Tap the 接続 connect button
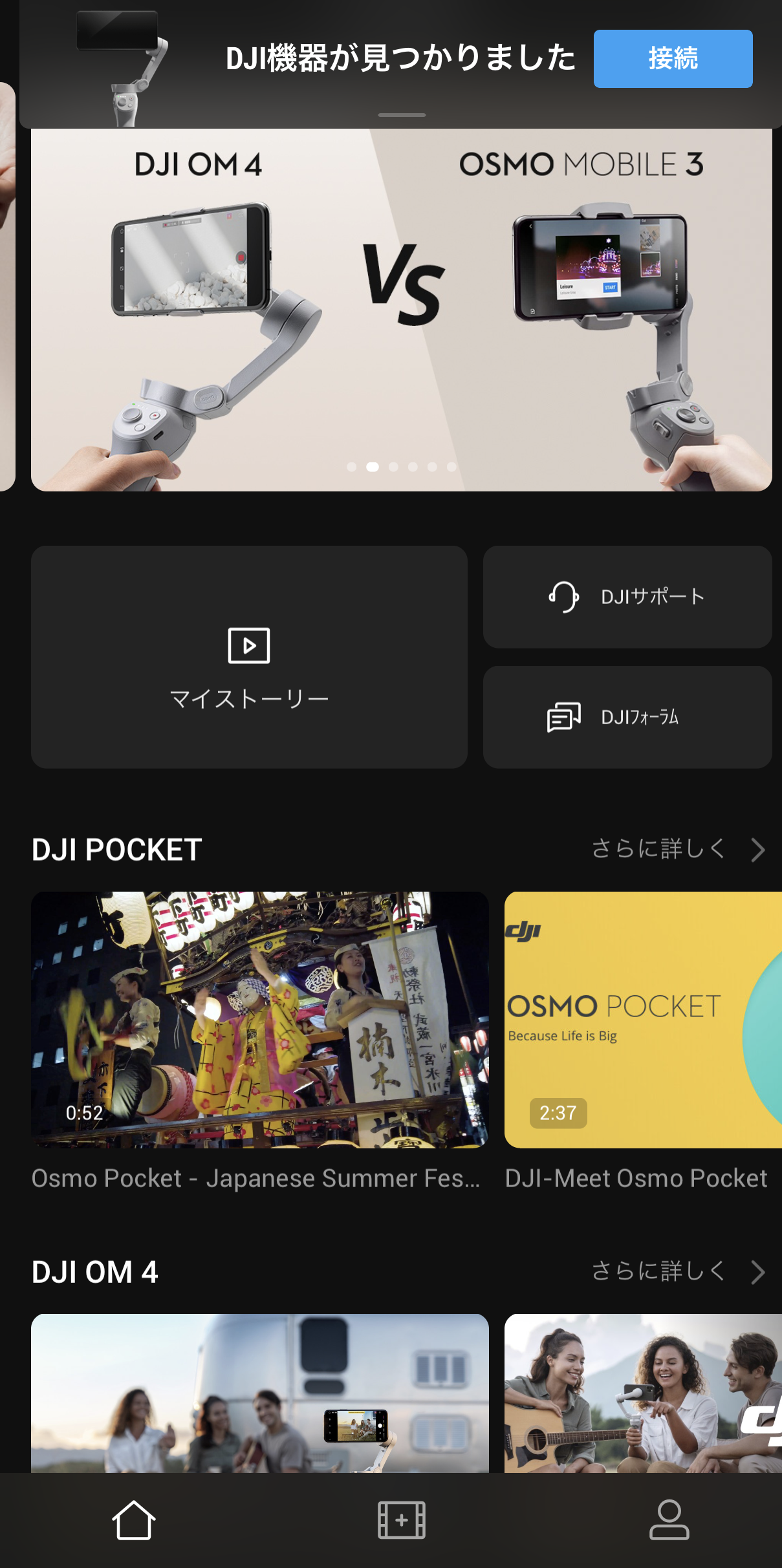782x1568 pixels. tap(673, 59)
